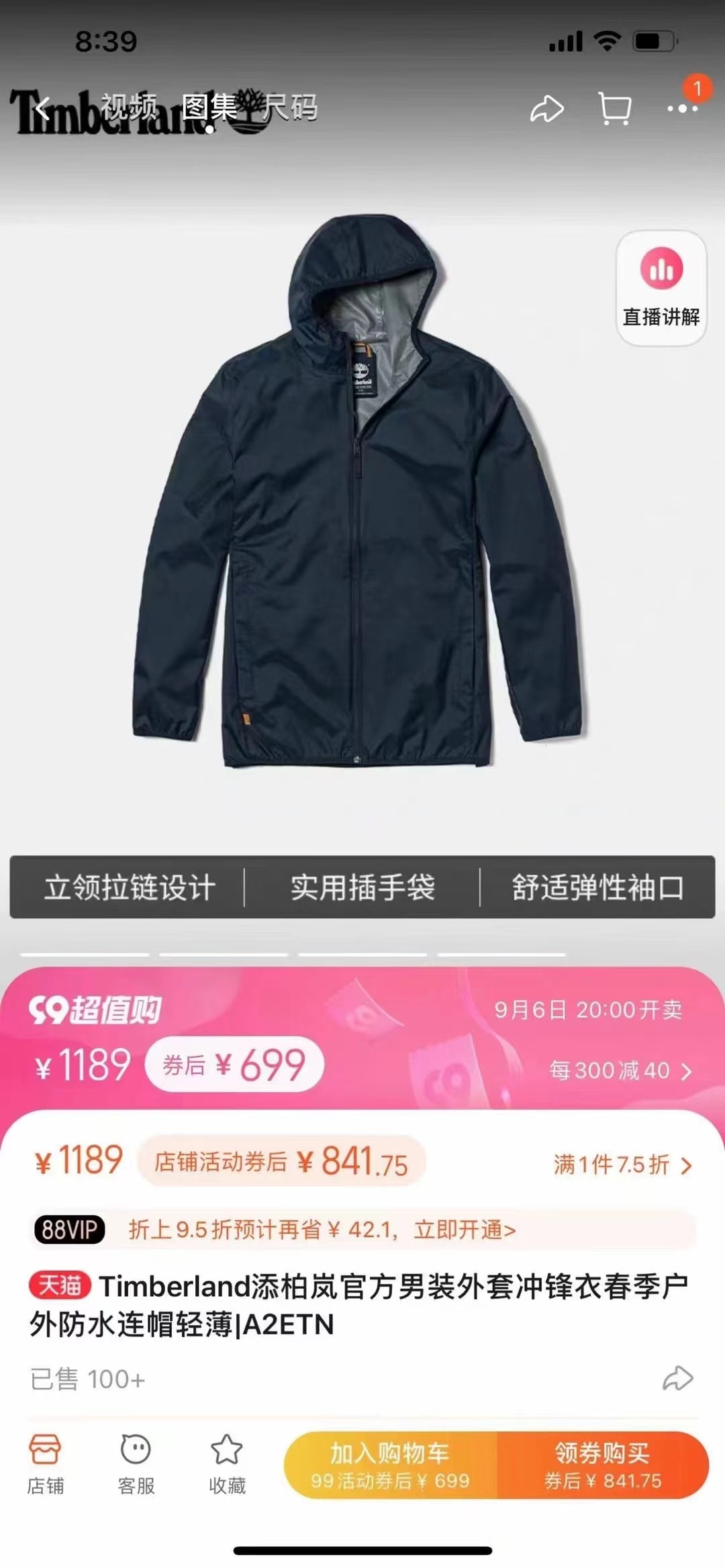Viewport: 725px width, 1568px height.
Task: Open the three-dot overflow menu
Action: point(682,109)
